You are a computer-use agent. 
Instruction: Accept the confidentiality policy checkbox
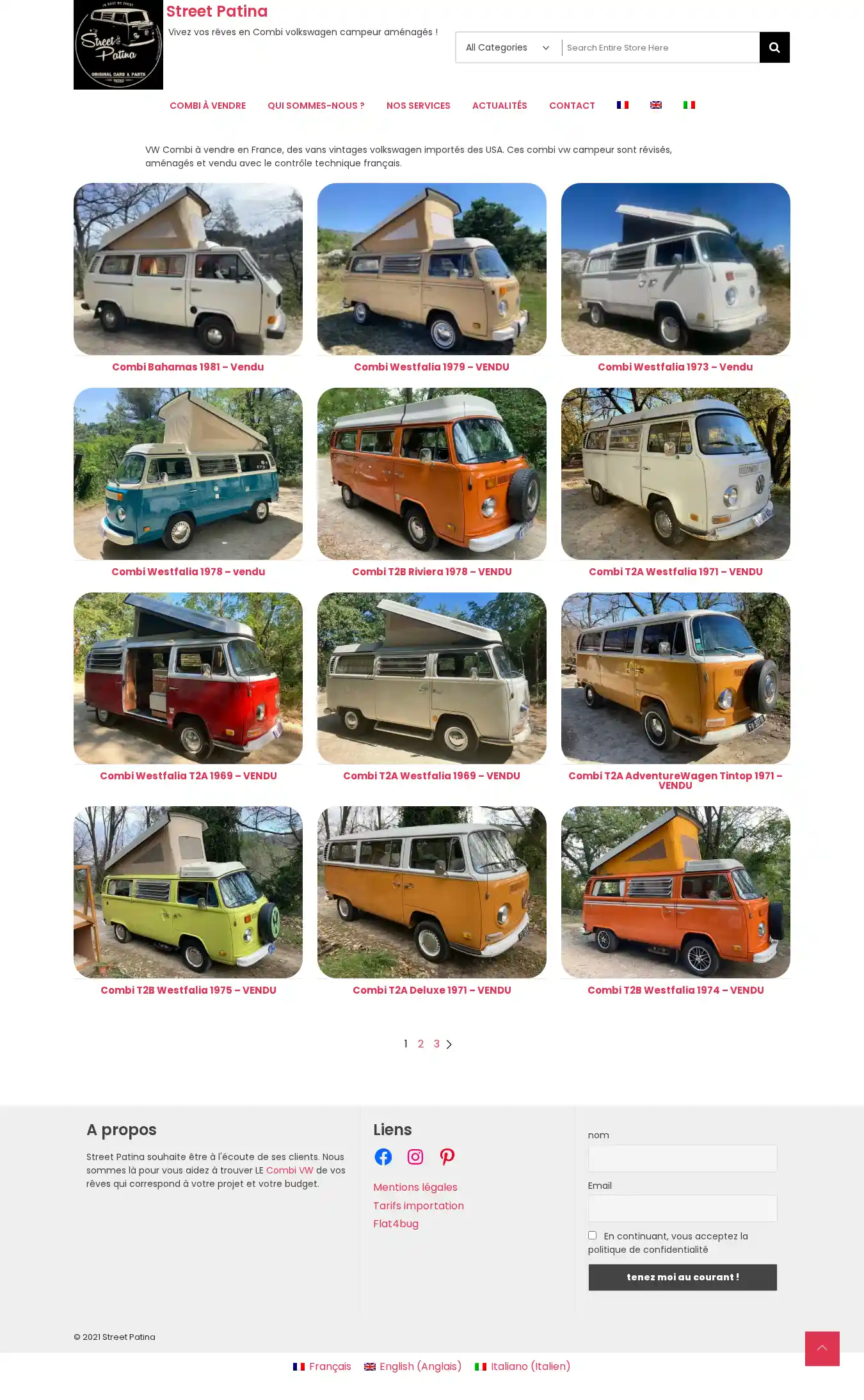point(592,1235)
